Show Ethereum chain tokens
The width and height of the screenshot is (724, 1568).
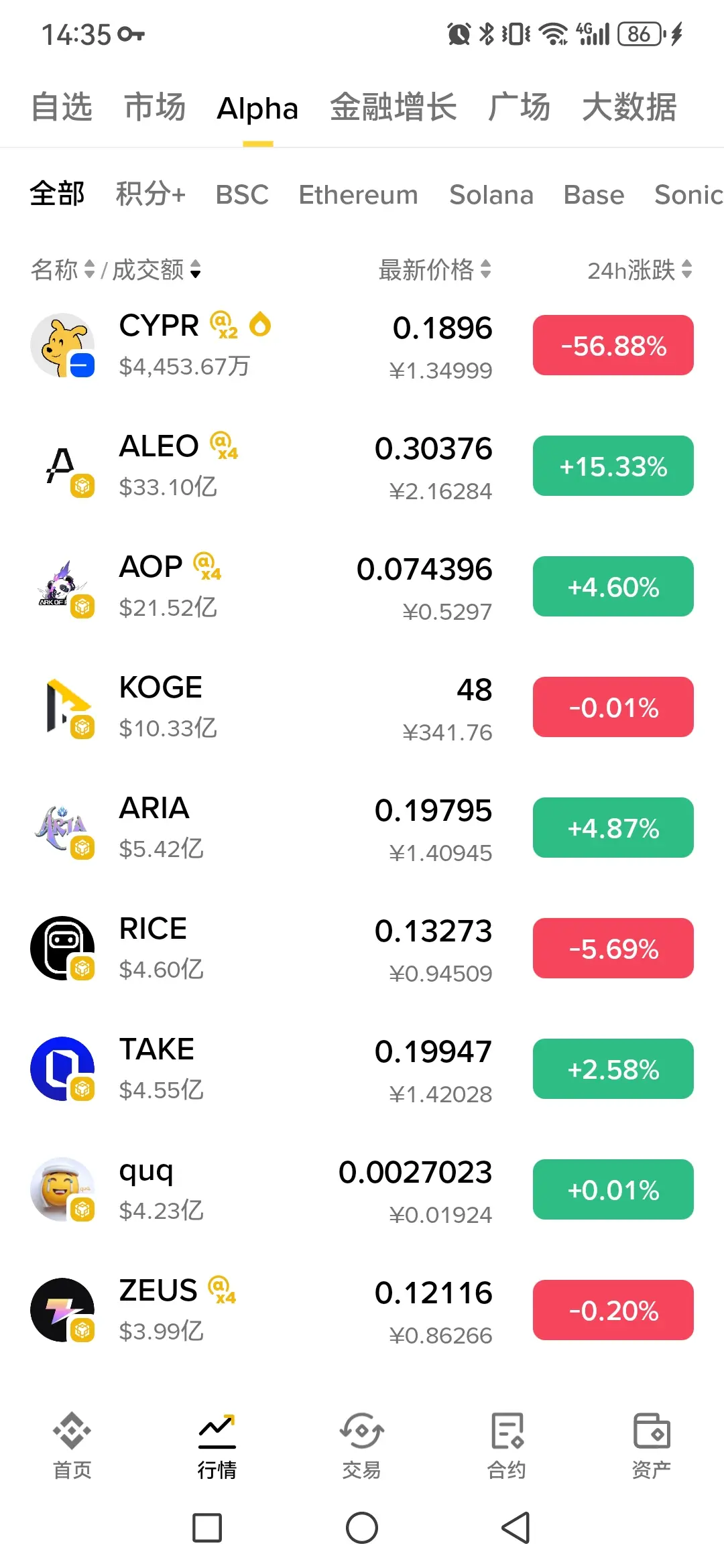click(x=358, y=194)
